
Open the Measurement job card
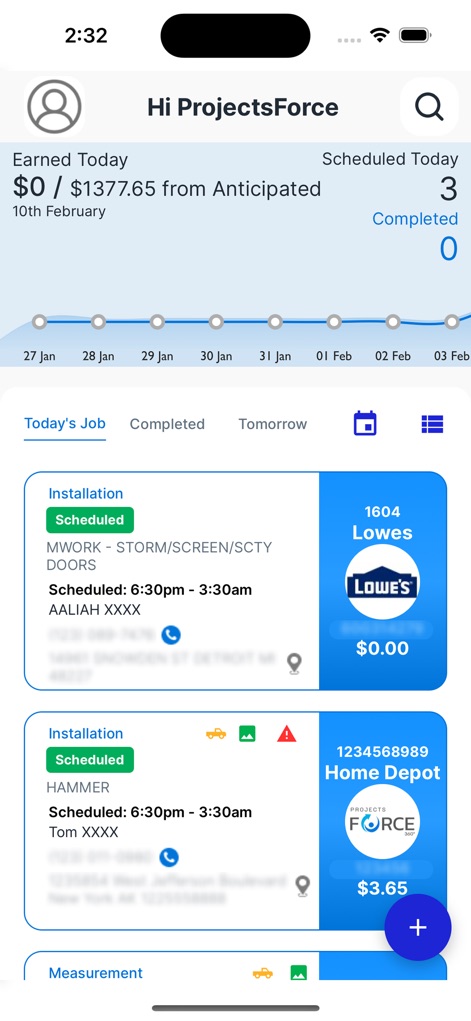tap(235, 966)
